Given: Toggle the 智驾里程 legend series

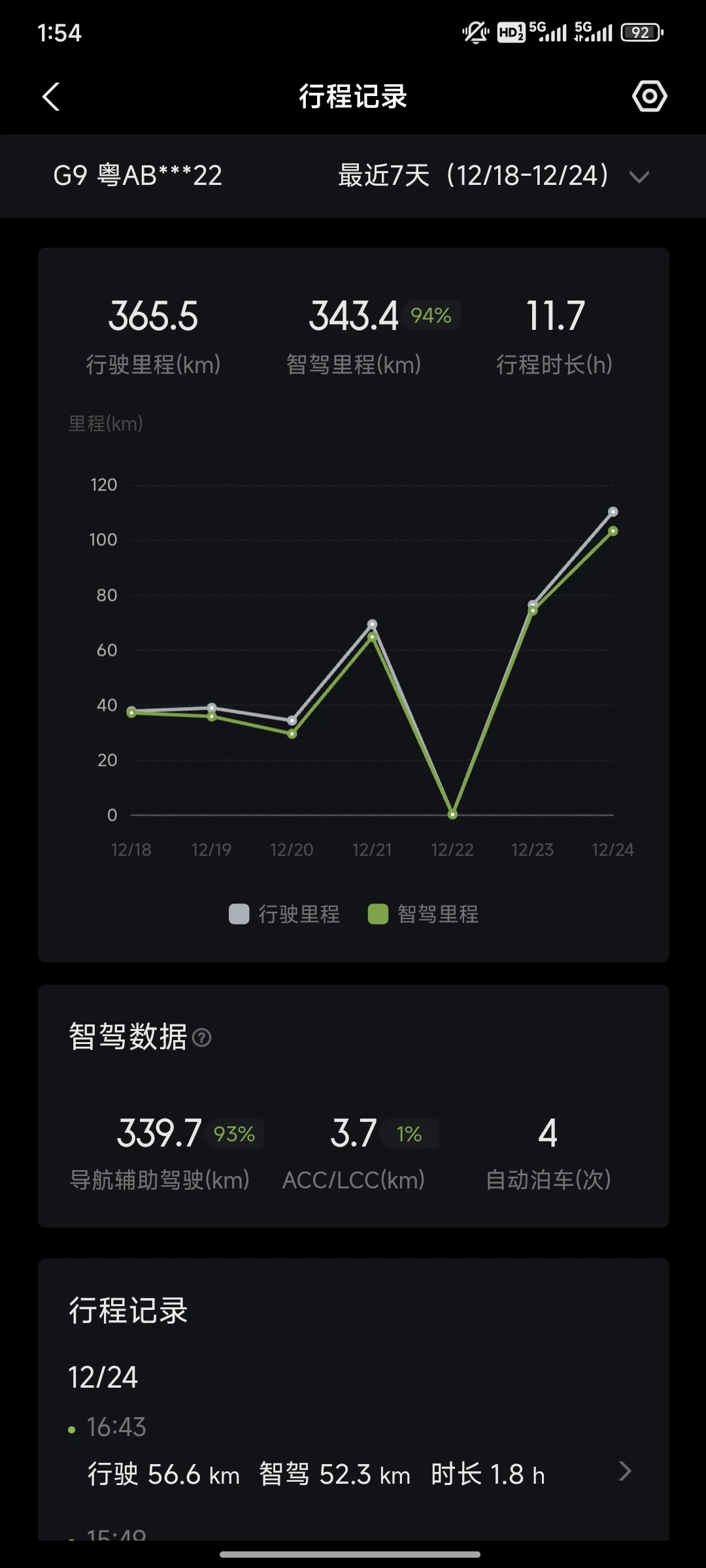Looking at the screenshot, I should click(424, 914).
